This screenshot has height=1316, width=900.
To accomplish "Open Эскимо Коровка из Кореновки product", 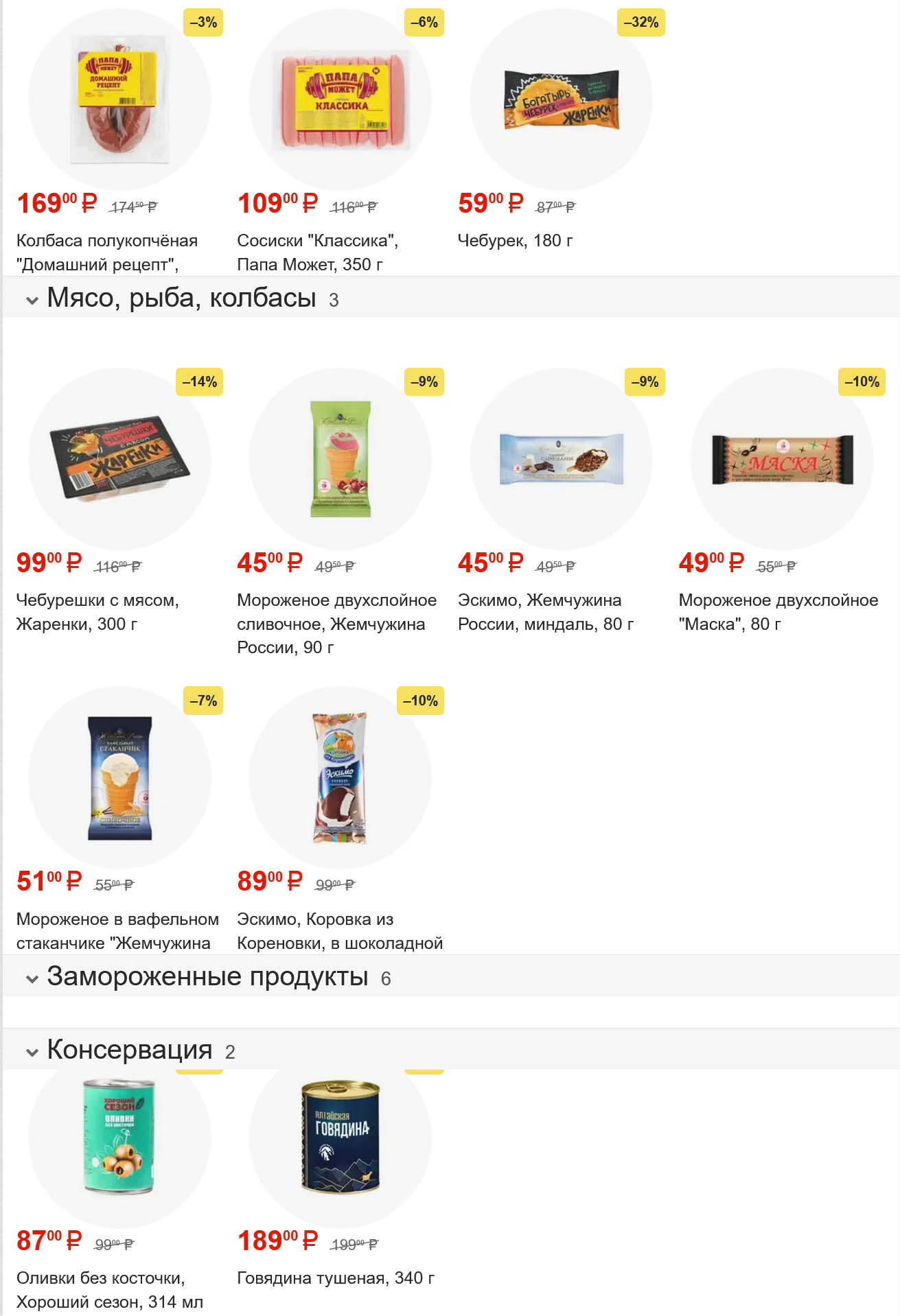I will click(x=341, y=778).
